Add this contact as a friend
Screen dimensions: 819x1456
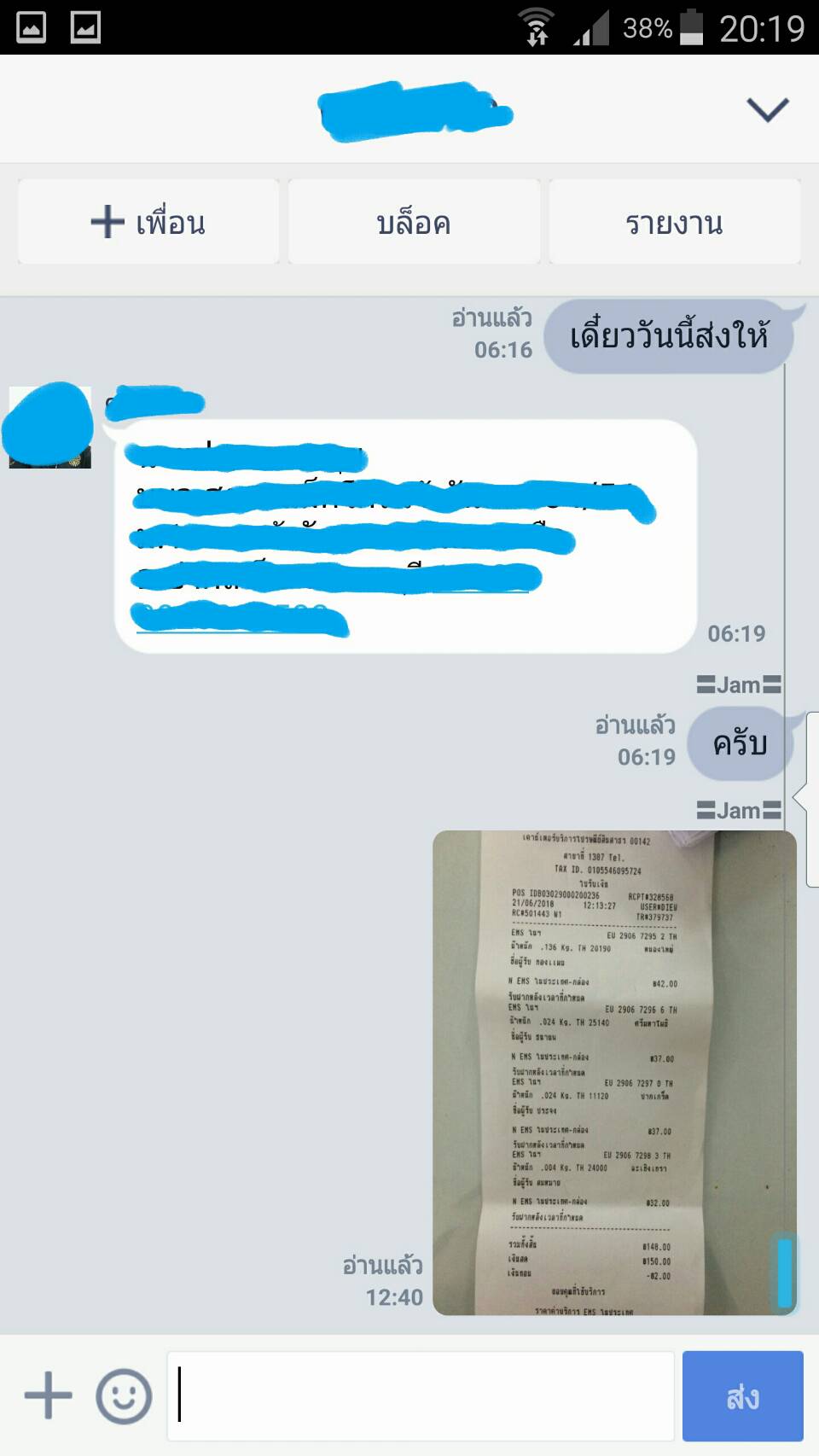tap(148, 222)
